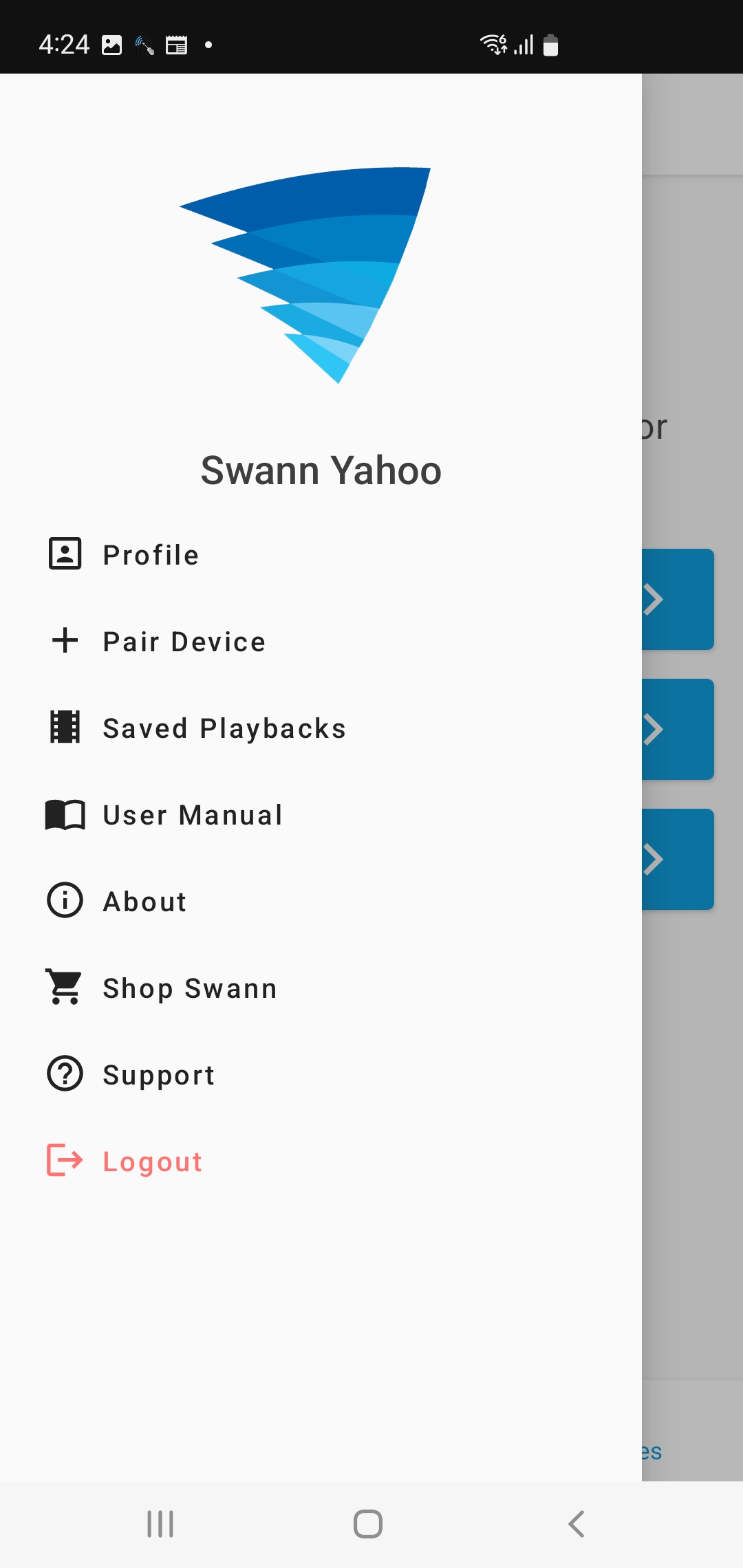The image size is (743, 1568).
Task: Go to the home screen
Action: [368, 1524]
